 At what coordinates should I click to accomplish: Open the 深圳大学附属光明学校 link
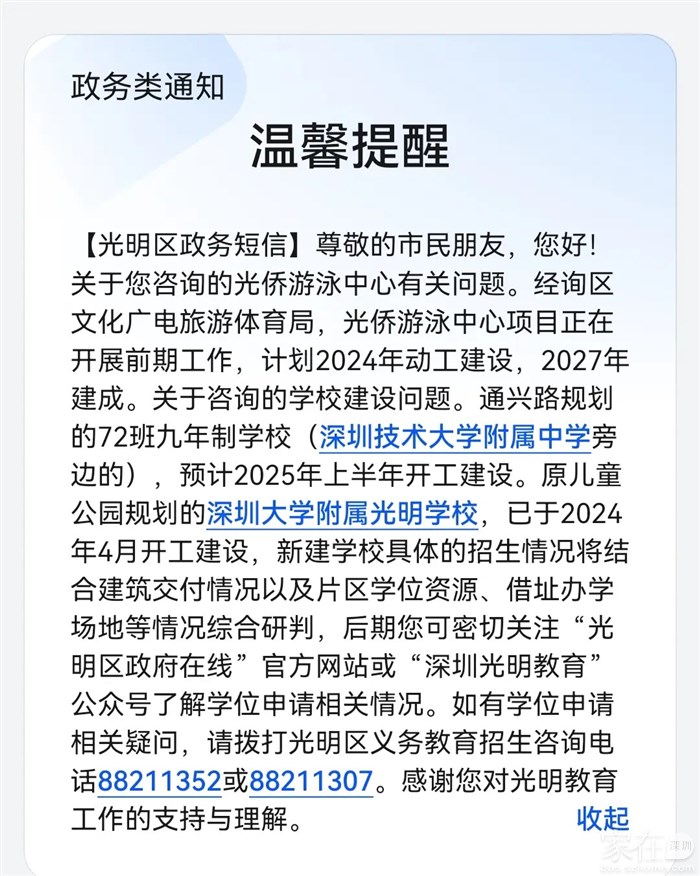tap(342, 513)
